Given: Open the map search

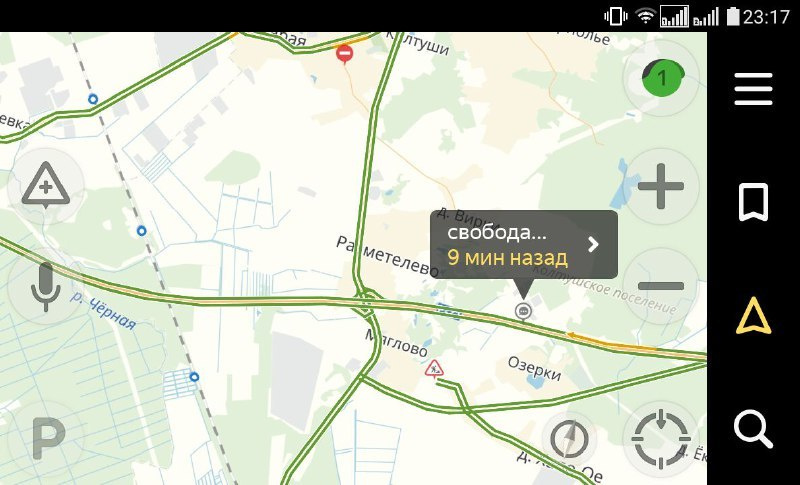Looking at the screenshot, I should (753, 429).
